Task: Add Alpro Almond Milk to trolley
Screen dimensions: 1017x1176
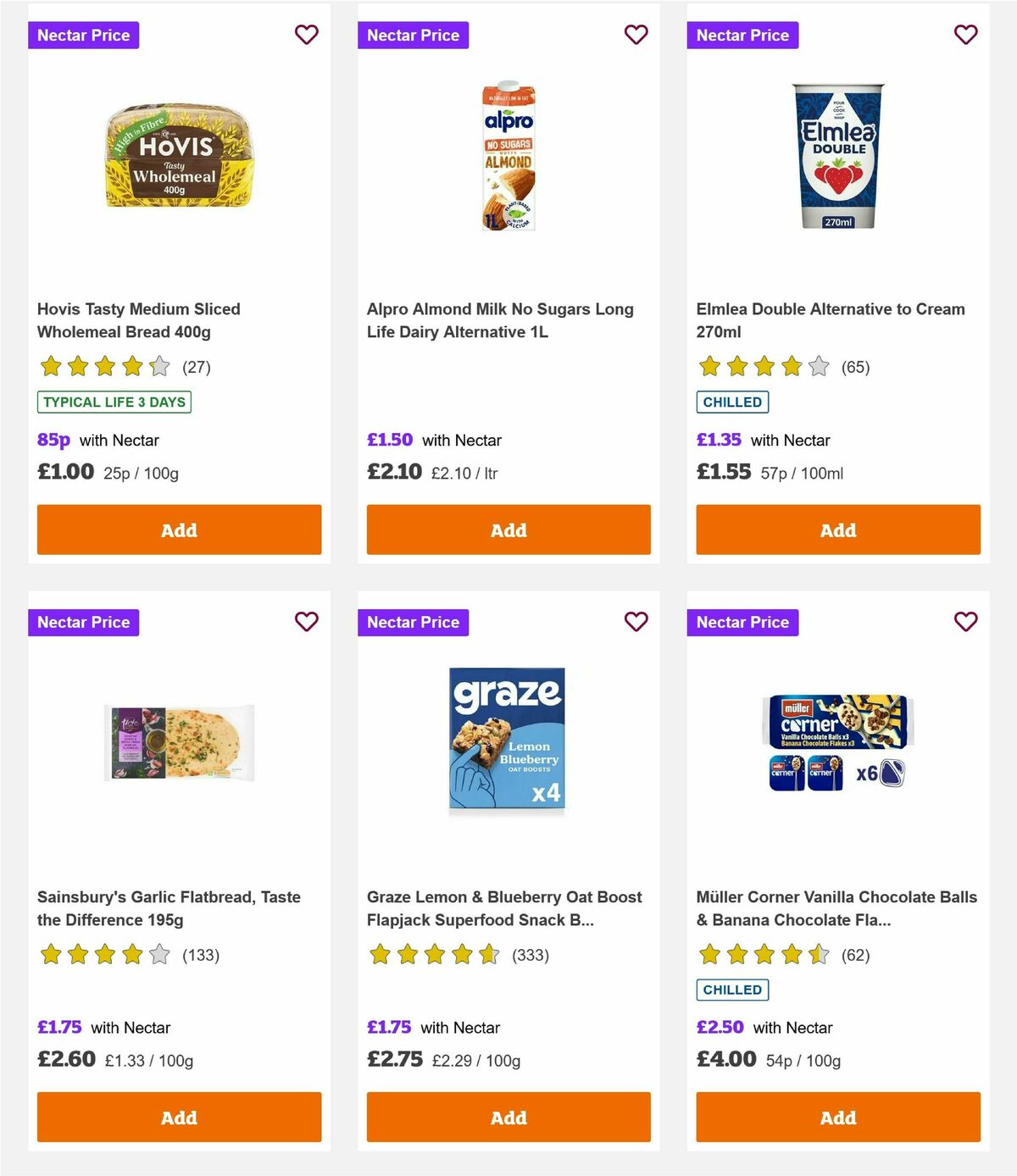Action: pyautogui.click(x=508, y=530)
